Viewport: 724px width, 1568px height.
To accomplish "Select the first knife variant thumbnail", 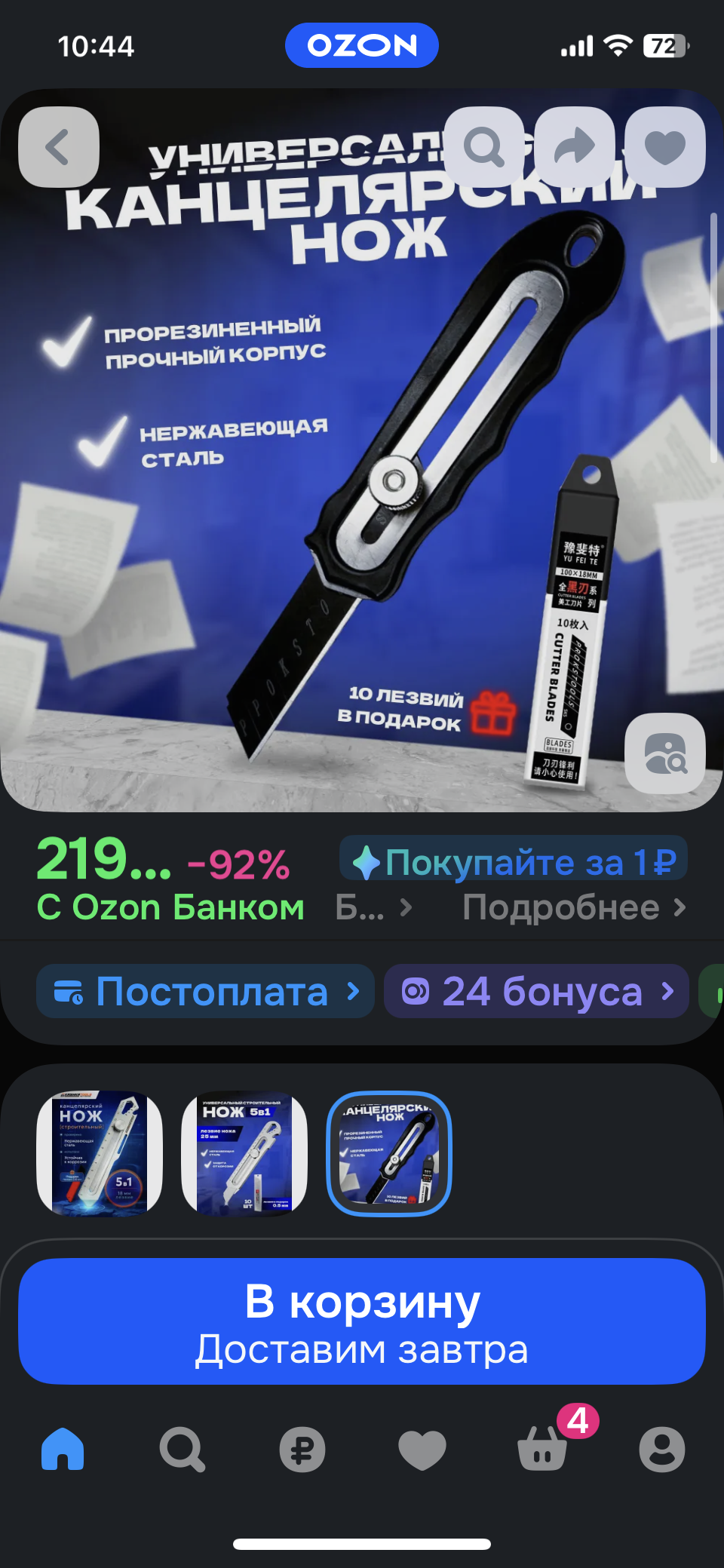I will pos(100,1153).
